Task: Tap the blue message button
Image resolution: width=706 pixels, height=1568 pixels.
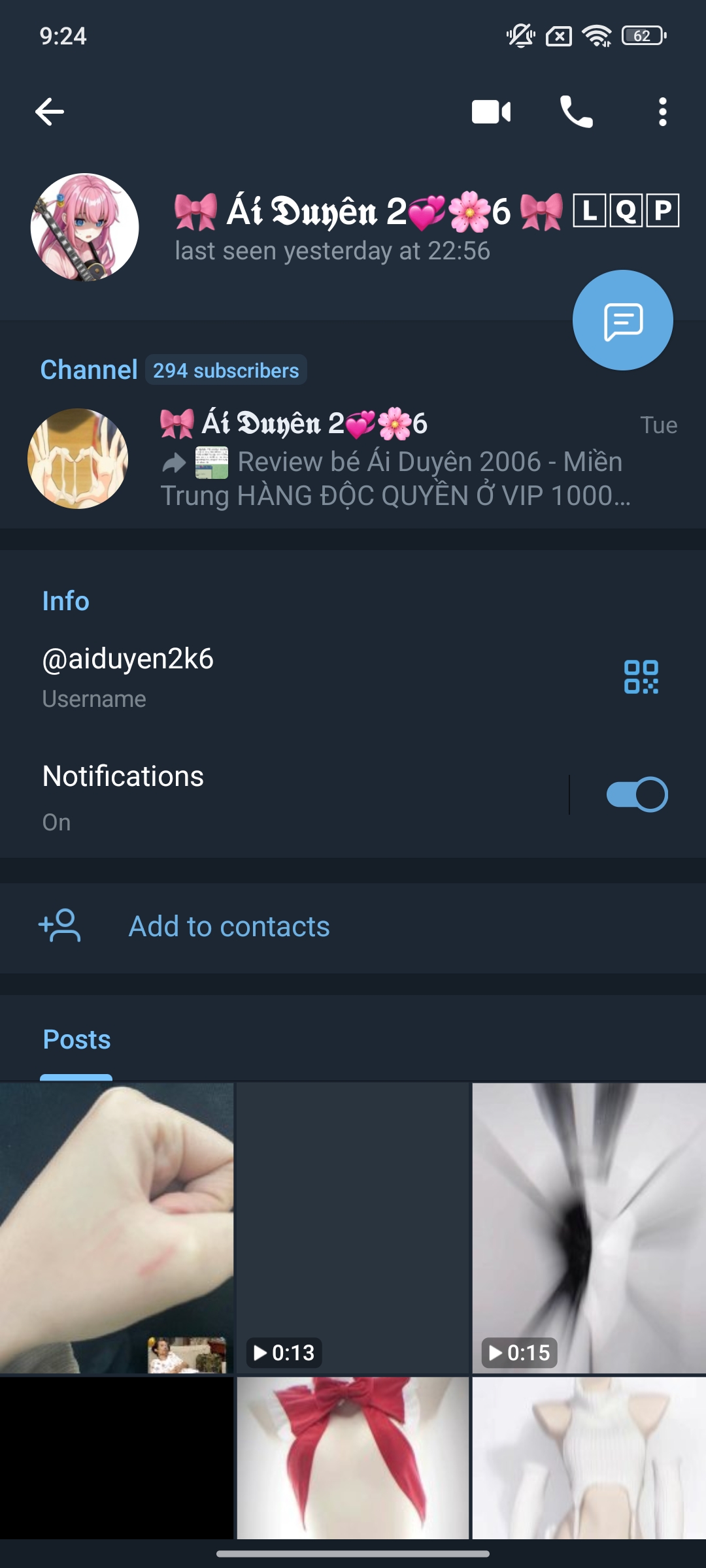Action: click(622, 320)
